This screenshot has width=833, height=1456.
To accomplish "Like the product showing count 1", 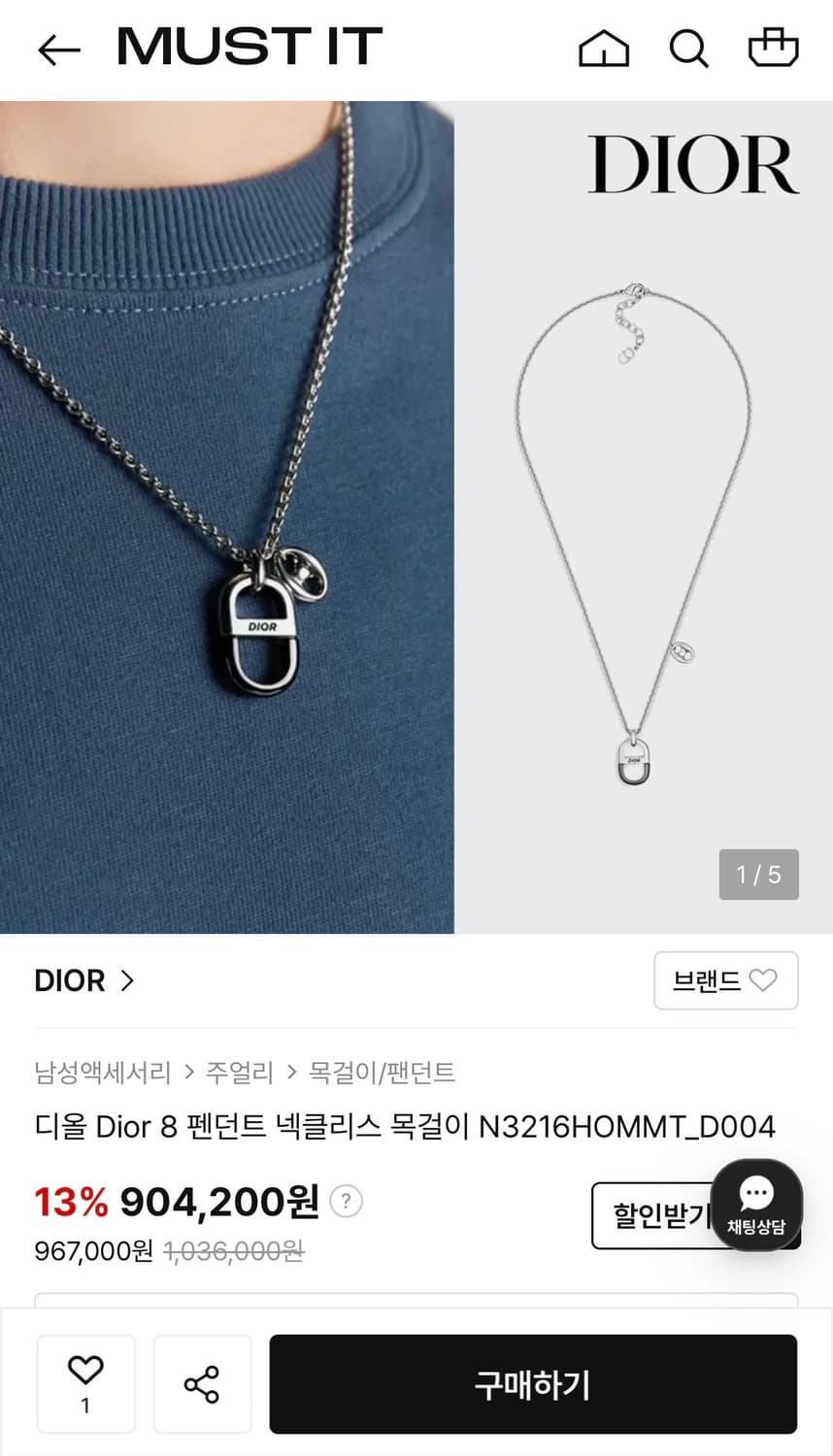I will pos(85,1384).
